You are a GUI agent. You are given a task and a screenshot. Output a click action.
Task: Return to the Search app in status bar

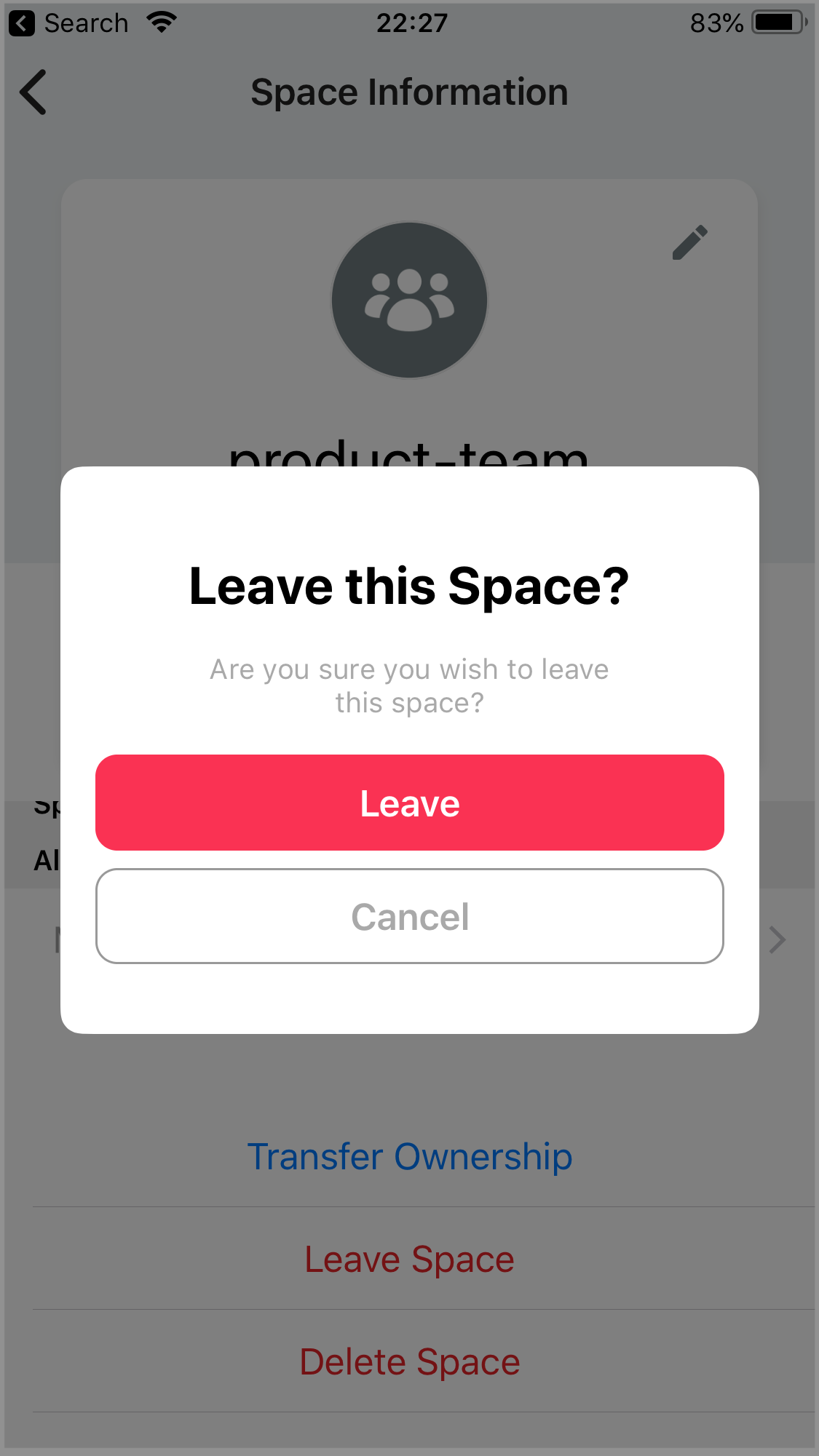69,23
